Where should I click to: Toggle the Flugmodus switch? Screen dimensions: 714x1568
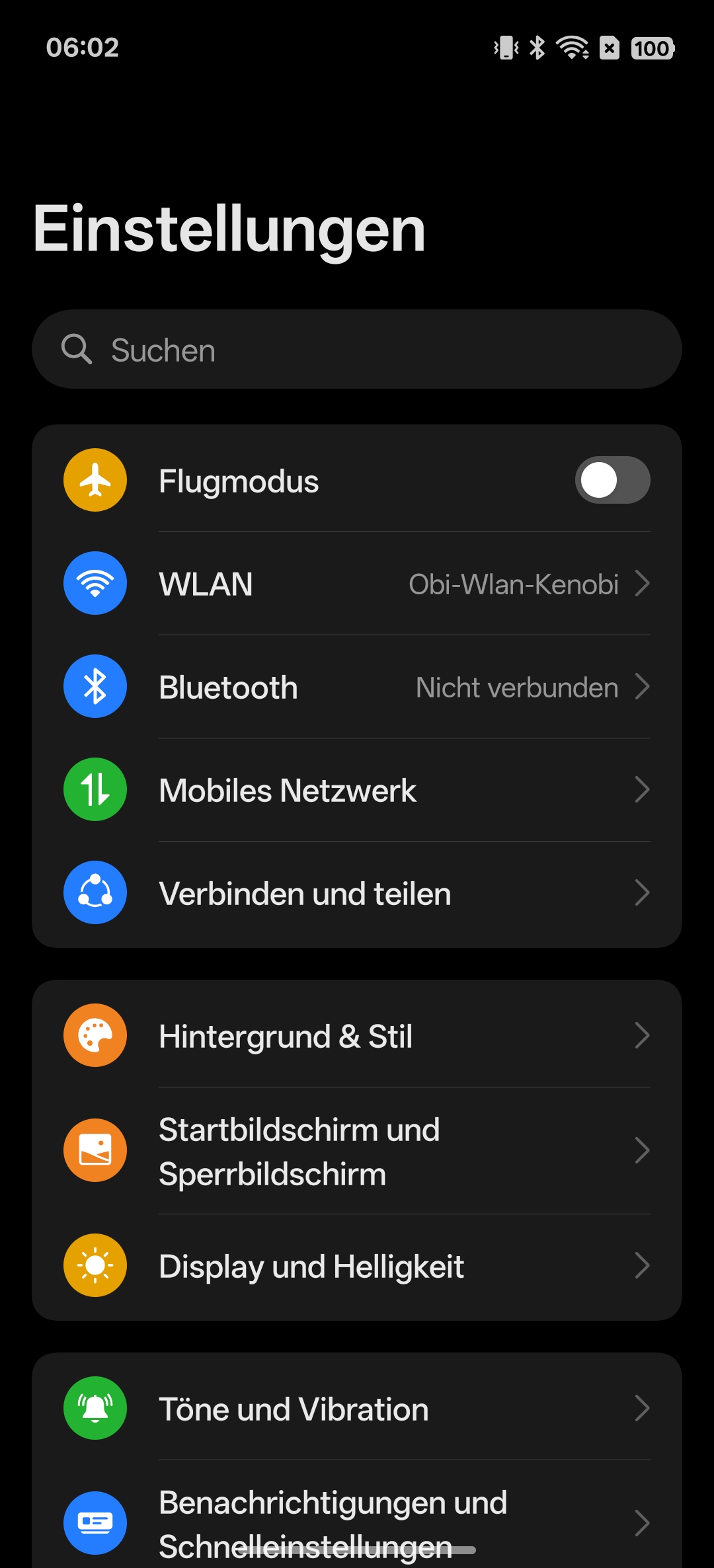(x=612, y=480)
